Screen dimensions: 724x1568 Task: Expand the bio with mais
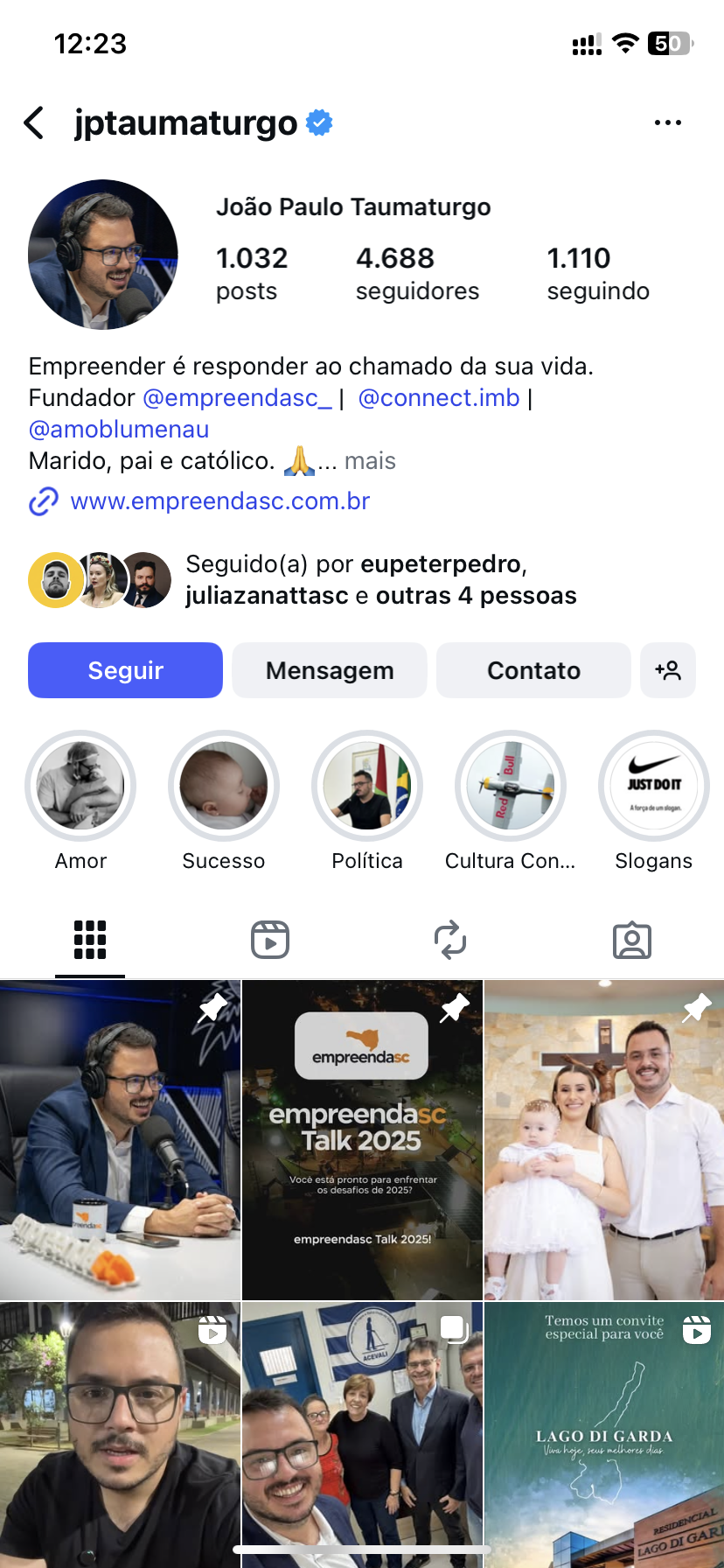click(370, 461)
